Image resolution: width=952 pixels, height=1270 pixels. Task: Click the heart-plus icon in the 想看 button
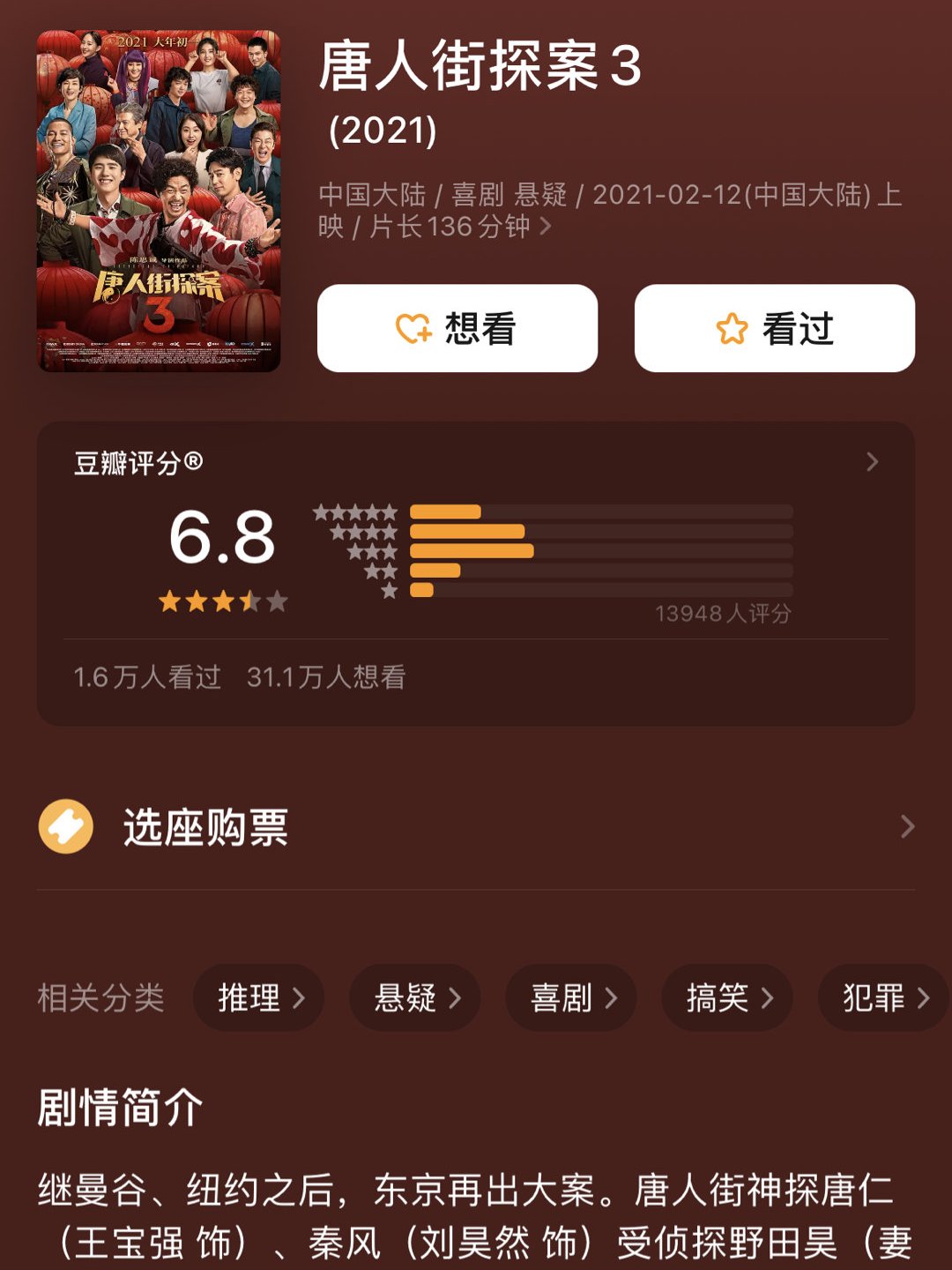415,327
